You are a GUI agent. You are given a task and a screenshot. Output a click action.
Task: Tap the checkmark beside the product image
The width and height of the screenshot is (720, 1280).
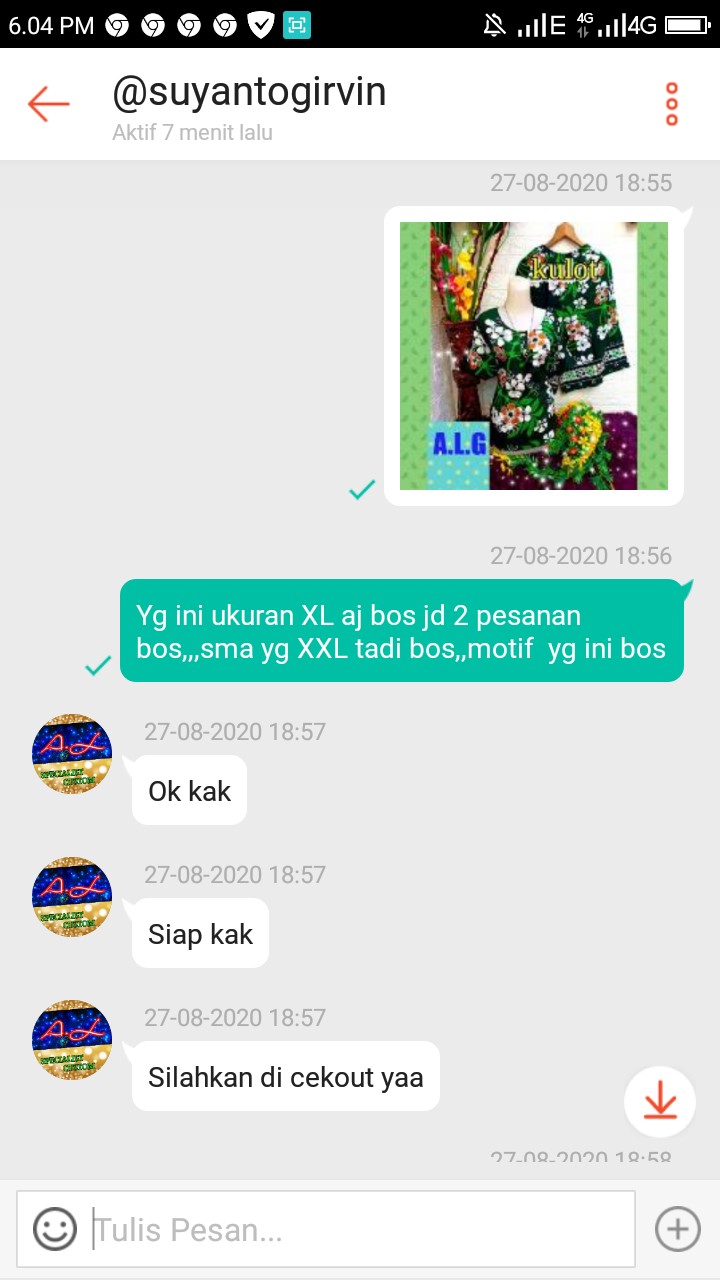(361, 491)
